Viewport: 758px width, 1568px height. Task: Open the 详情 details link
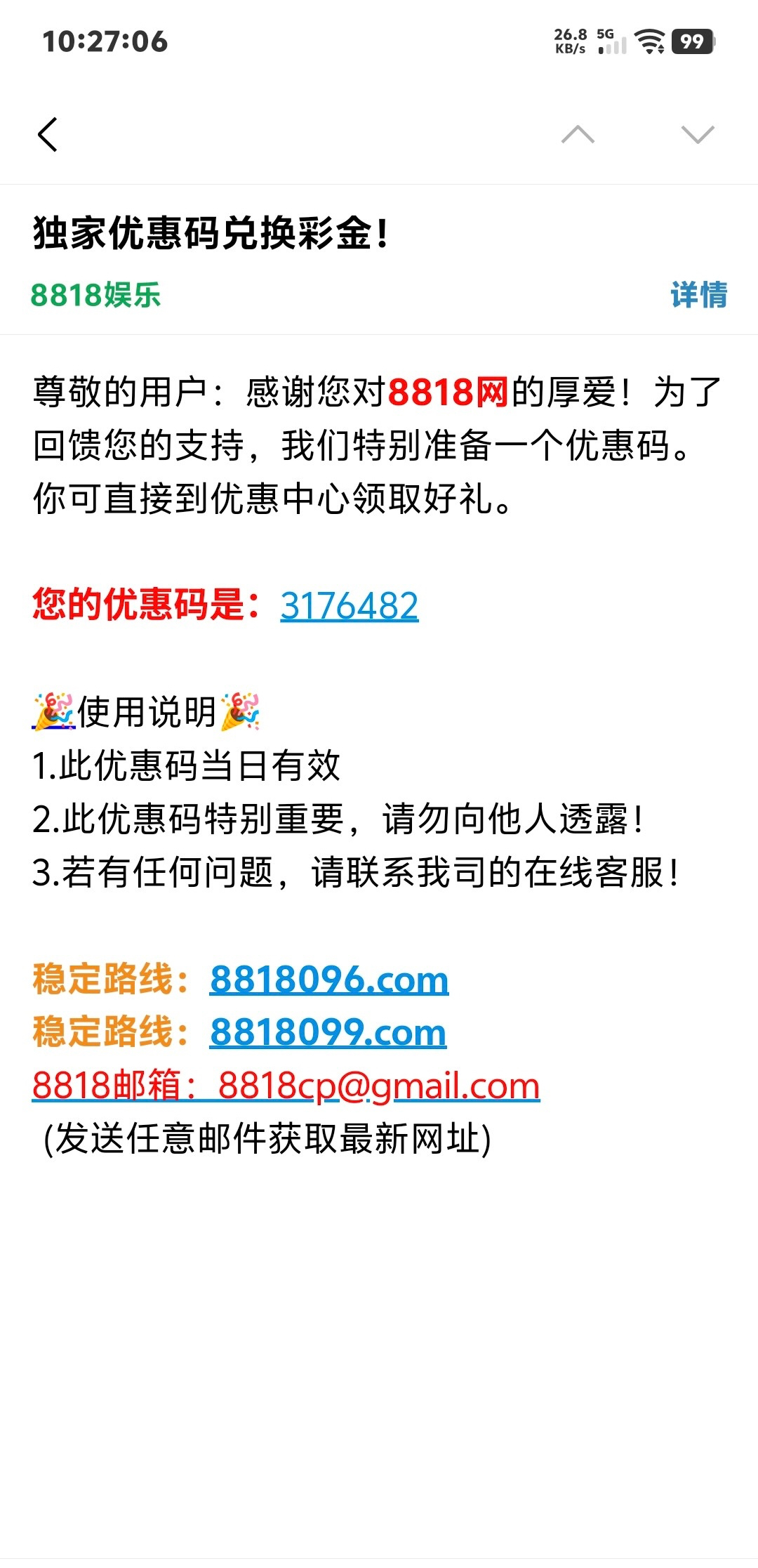click(699, 295)
